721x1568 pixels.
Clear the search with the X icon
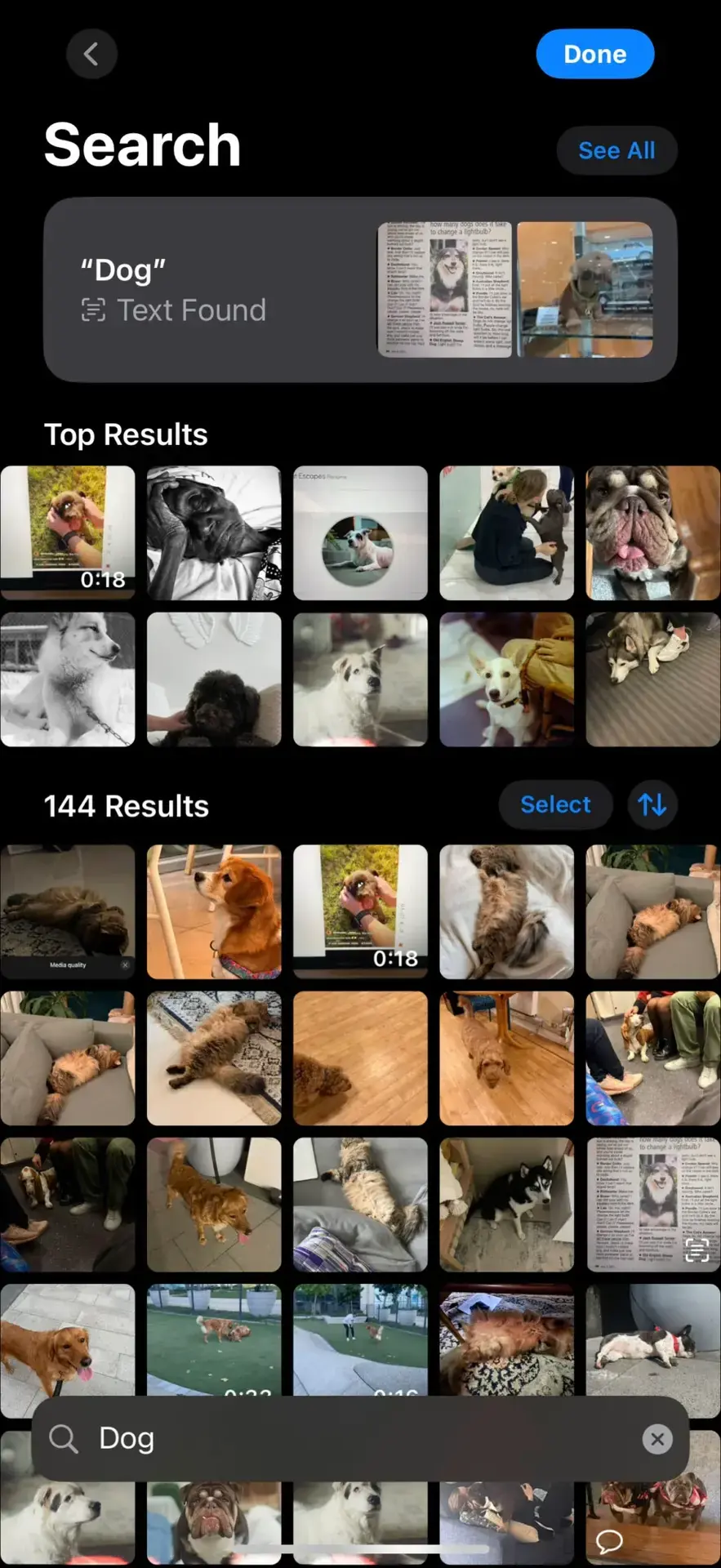point(657,1438)
